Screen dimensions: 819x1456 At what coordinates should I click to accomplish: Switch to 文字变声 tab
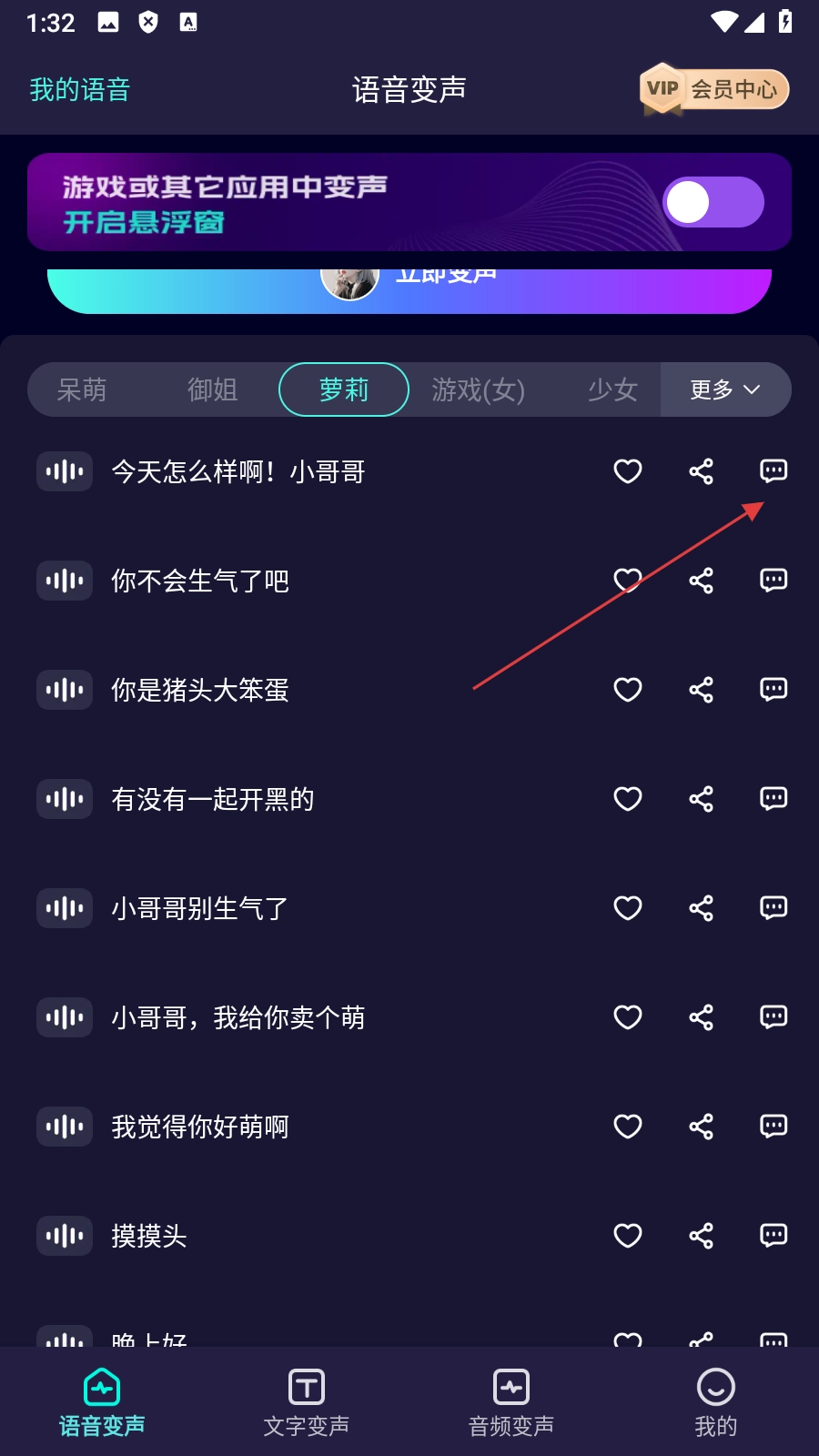pyautogui.click(x=307, y=1402)
